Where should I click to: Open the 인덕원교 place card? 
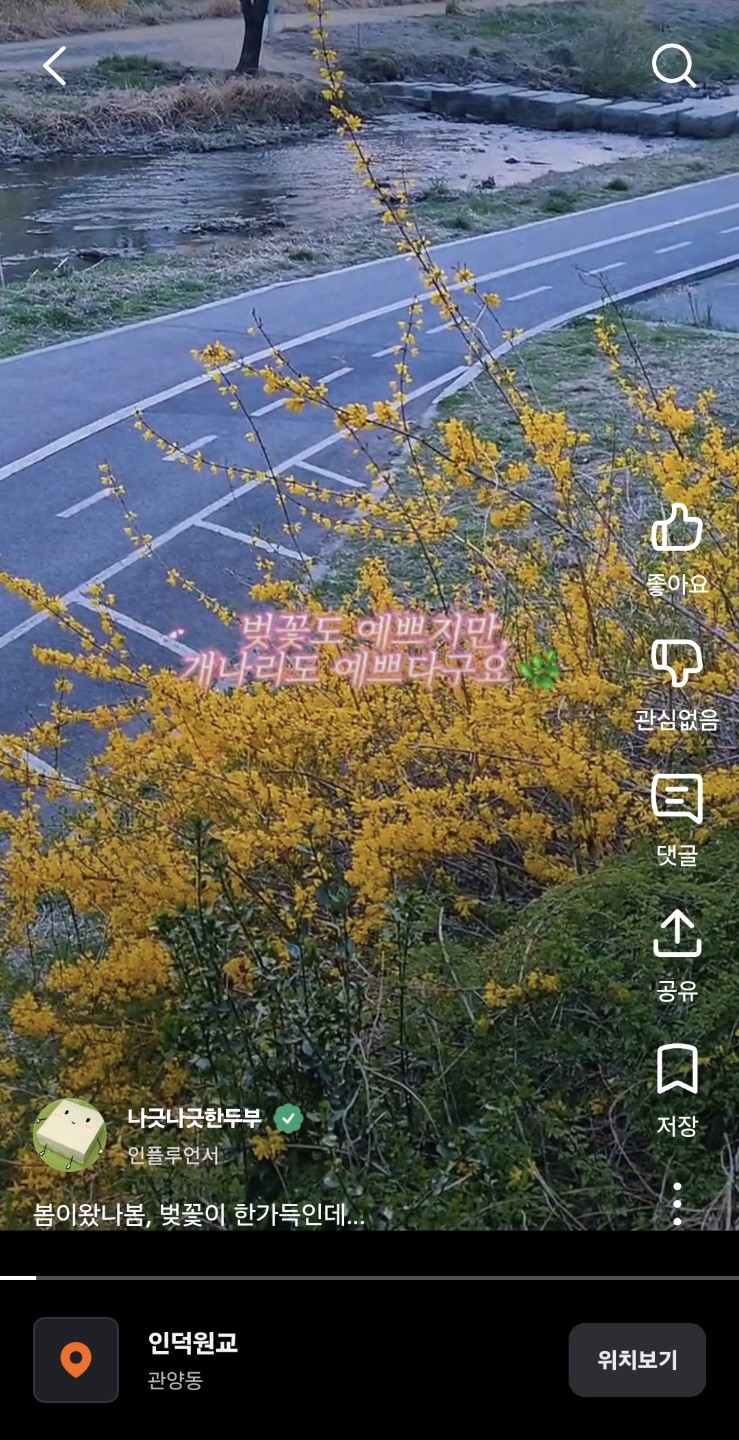[193, 1358]
